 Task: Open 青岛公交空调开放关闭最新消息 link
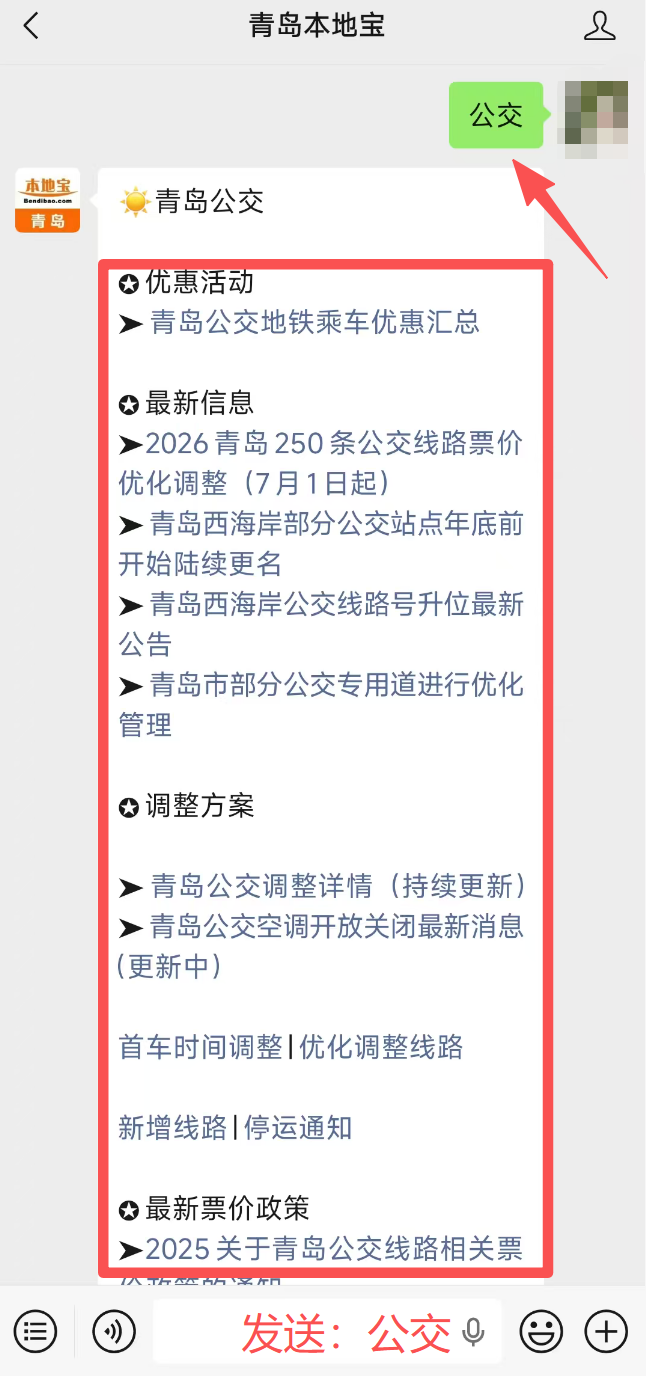(321, 946)
